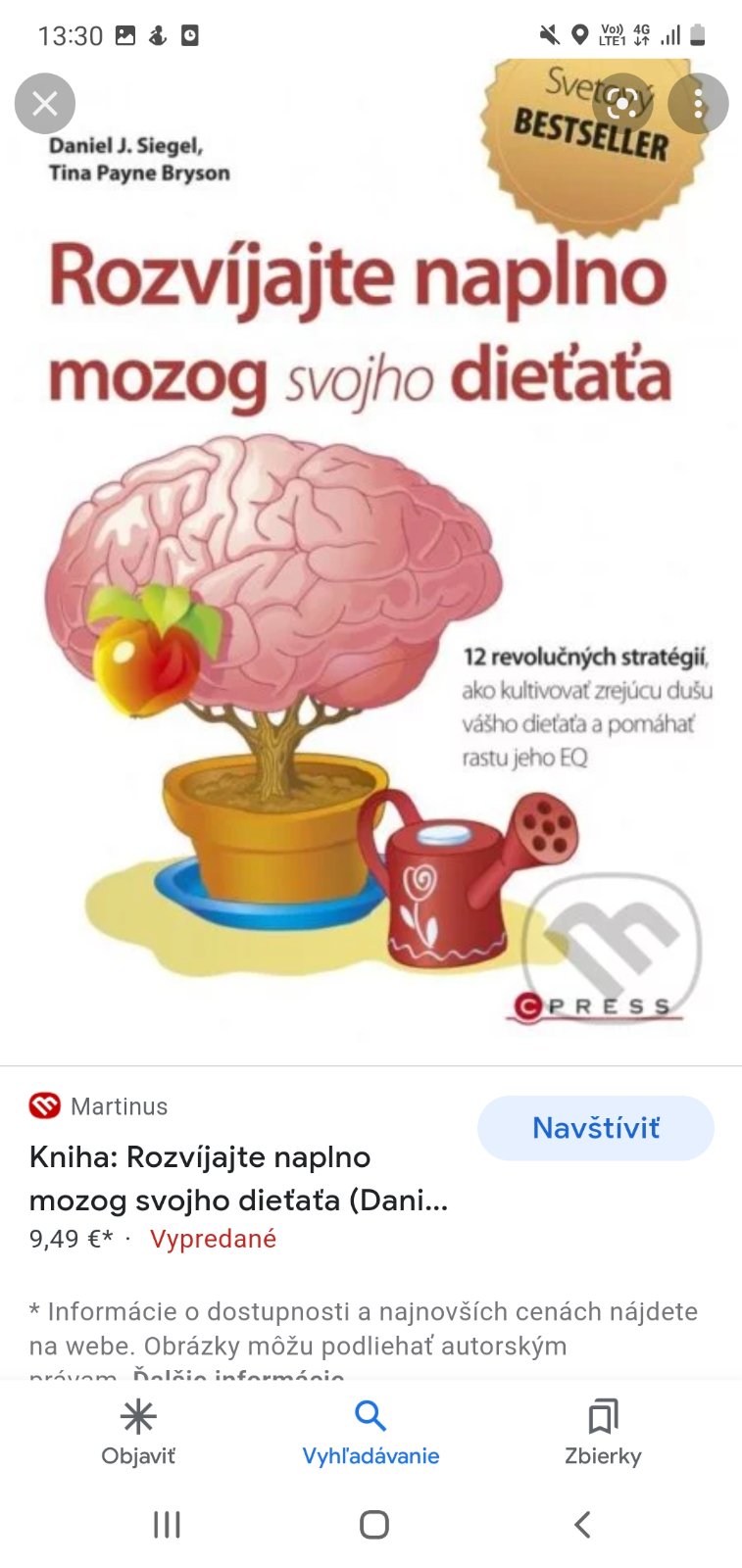Select the Vyhľadávanie tab
The width and height of the screenshot is (742, 1568).
371,1433
